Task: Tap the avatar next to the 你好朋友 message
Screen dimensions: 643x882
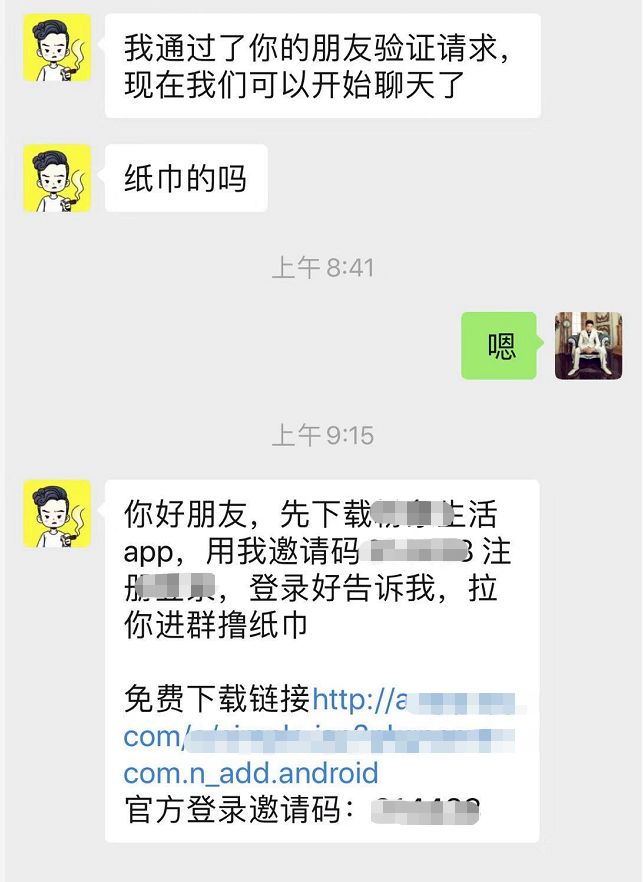Action: click(57, 514)
